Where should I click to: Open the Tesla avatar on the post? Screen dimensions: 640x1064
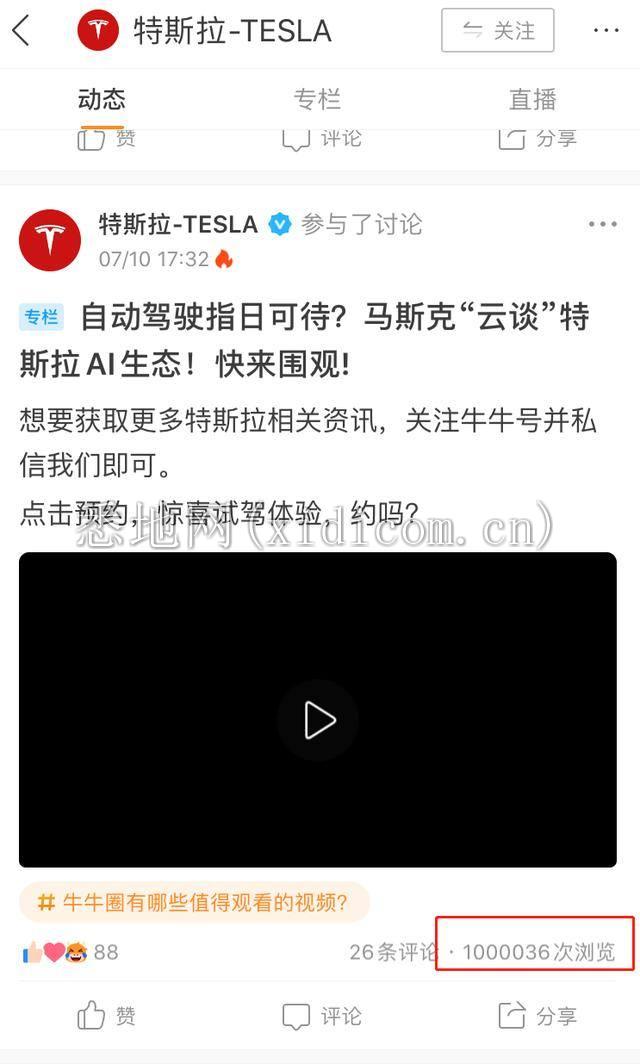tap(50, 241)
